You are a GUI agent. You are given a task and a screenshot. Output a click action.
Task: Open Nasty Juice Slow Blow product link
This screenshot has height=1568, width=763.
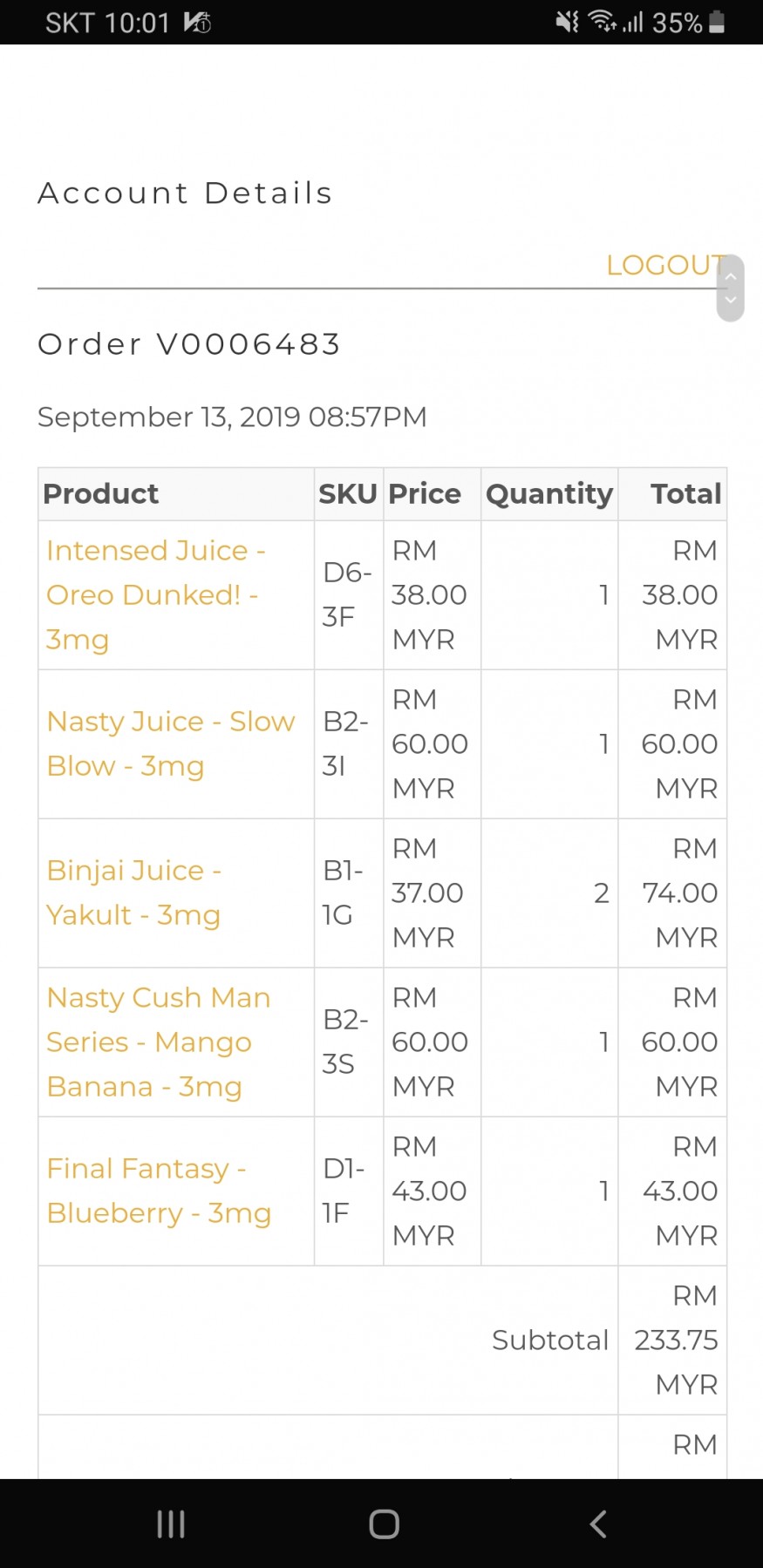point(171,743)
